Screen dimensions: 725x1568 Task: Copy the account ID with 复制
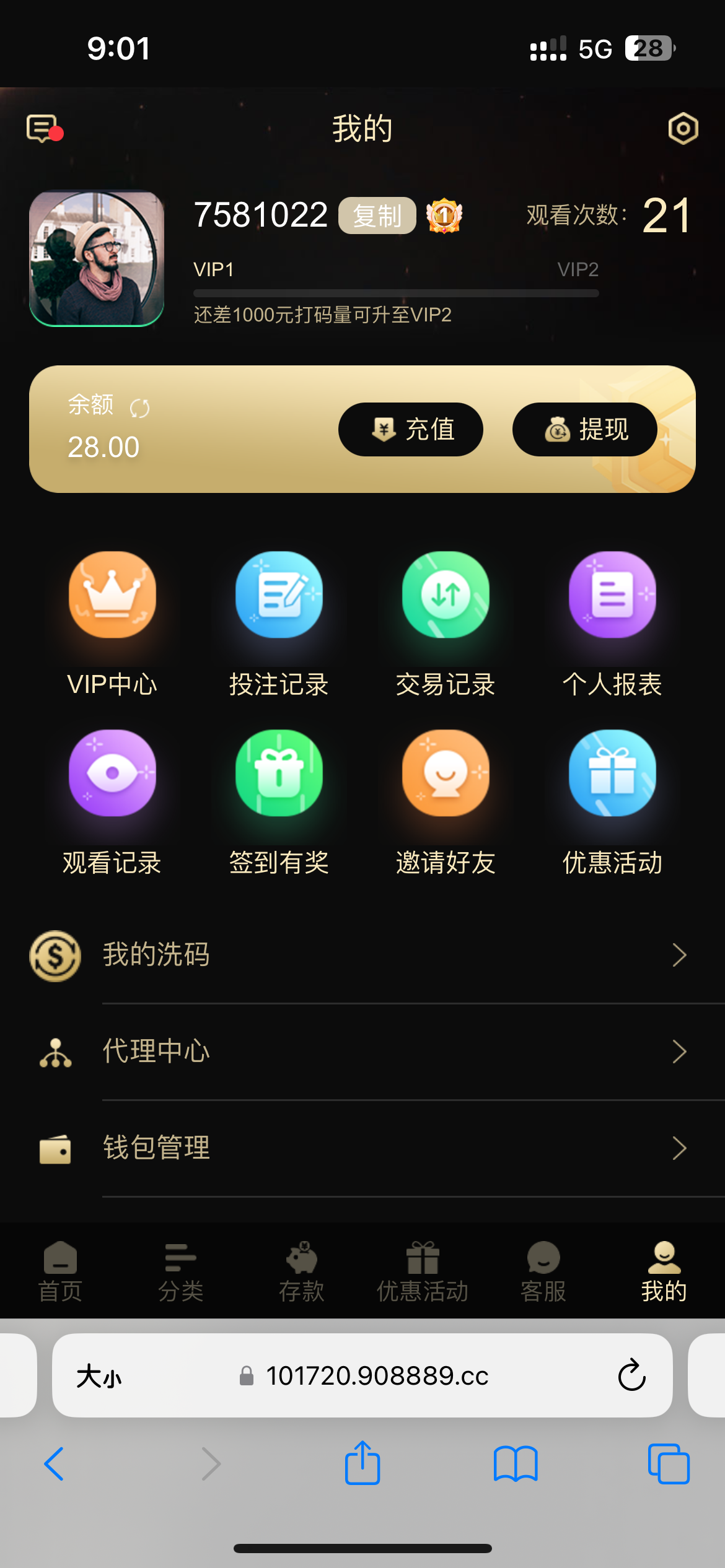click(x=377, y=216)
